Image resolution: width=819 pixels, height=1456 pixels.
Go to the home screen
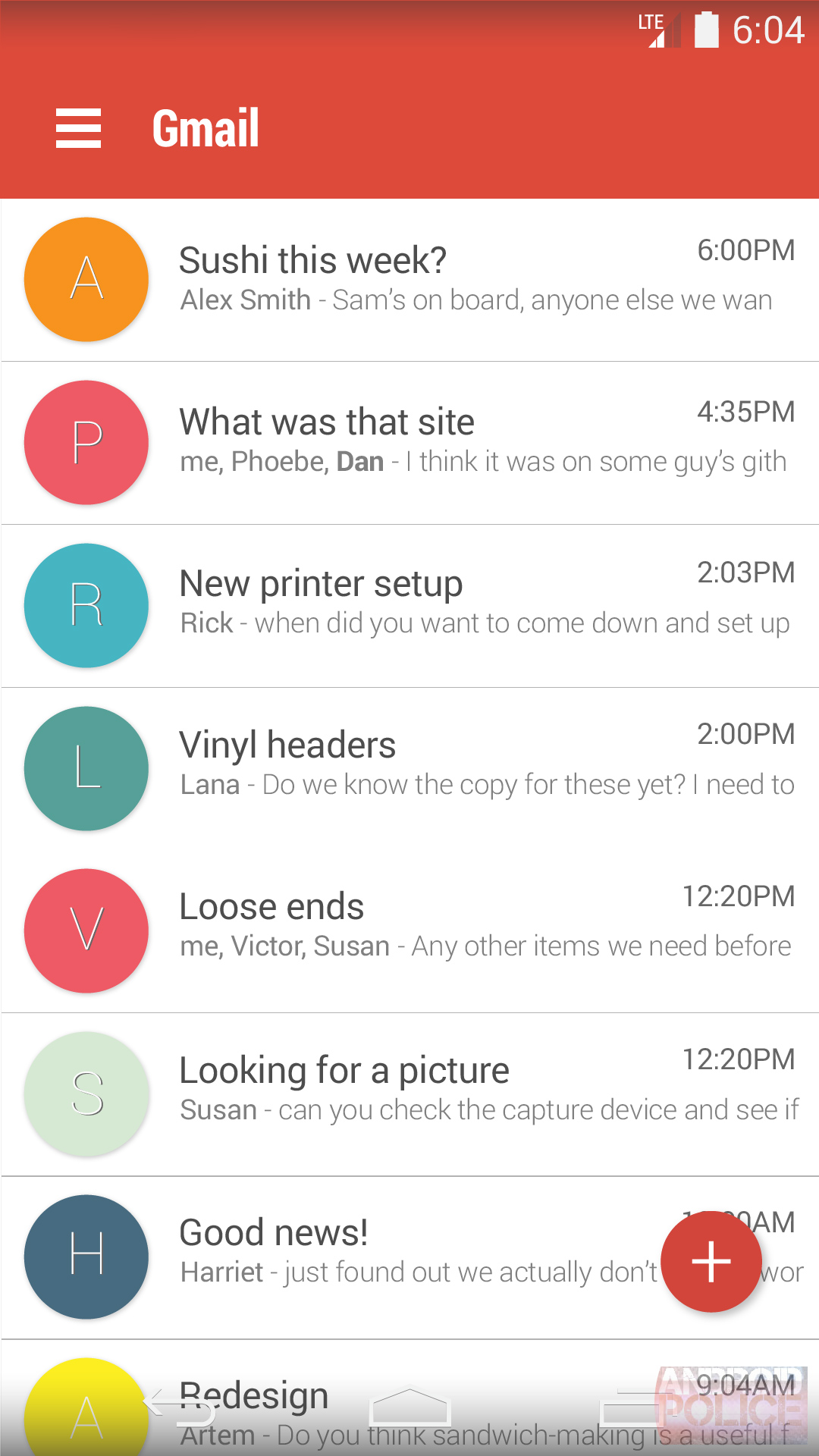coord(409,1409)
